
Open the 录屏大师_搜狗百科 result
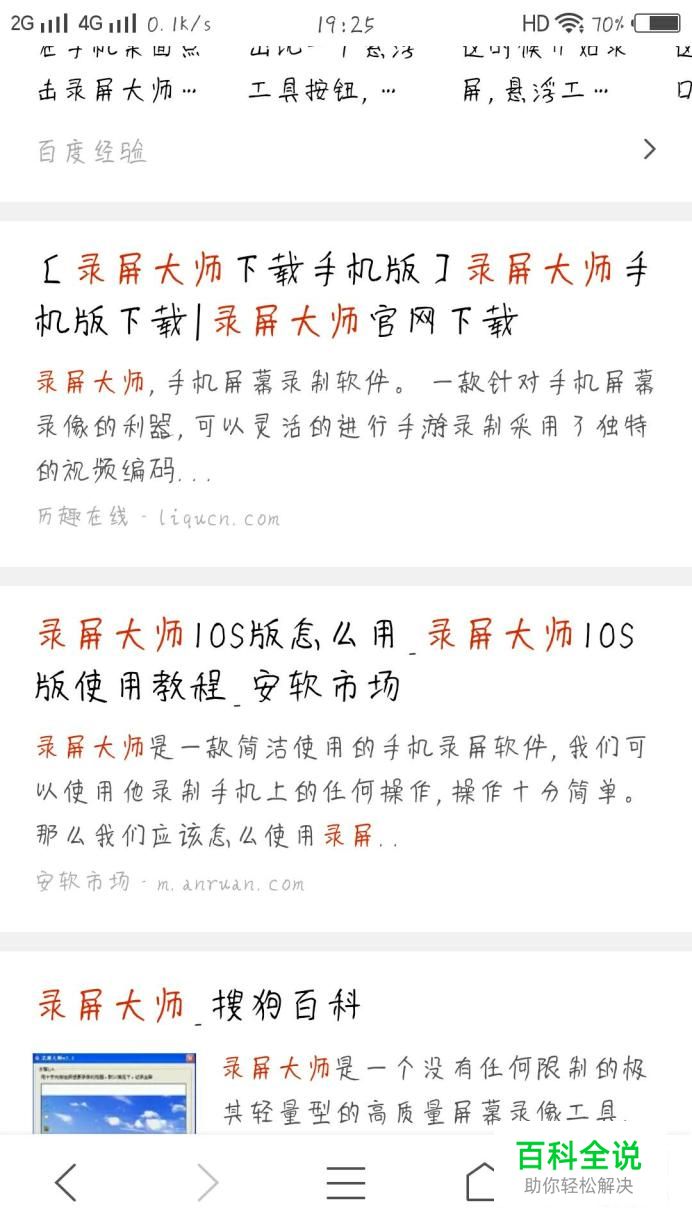(198, 1005)
